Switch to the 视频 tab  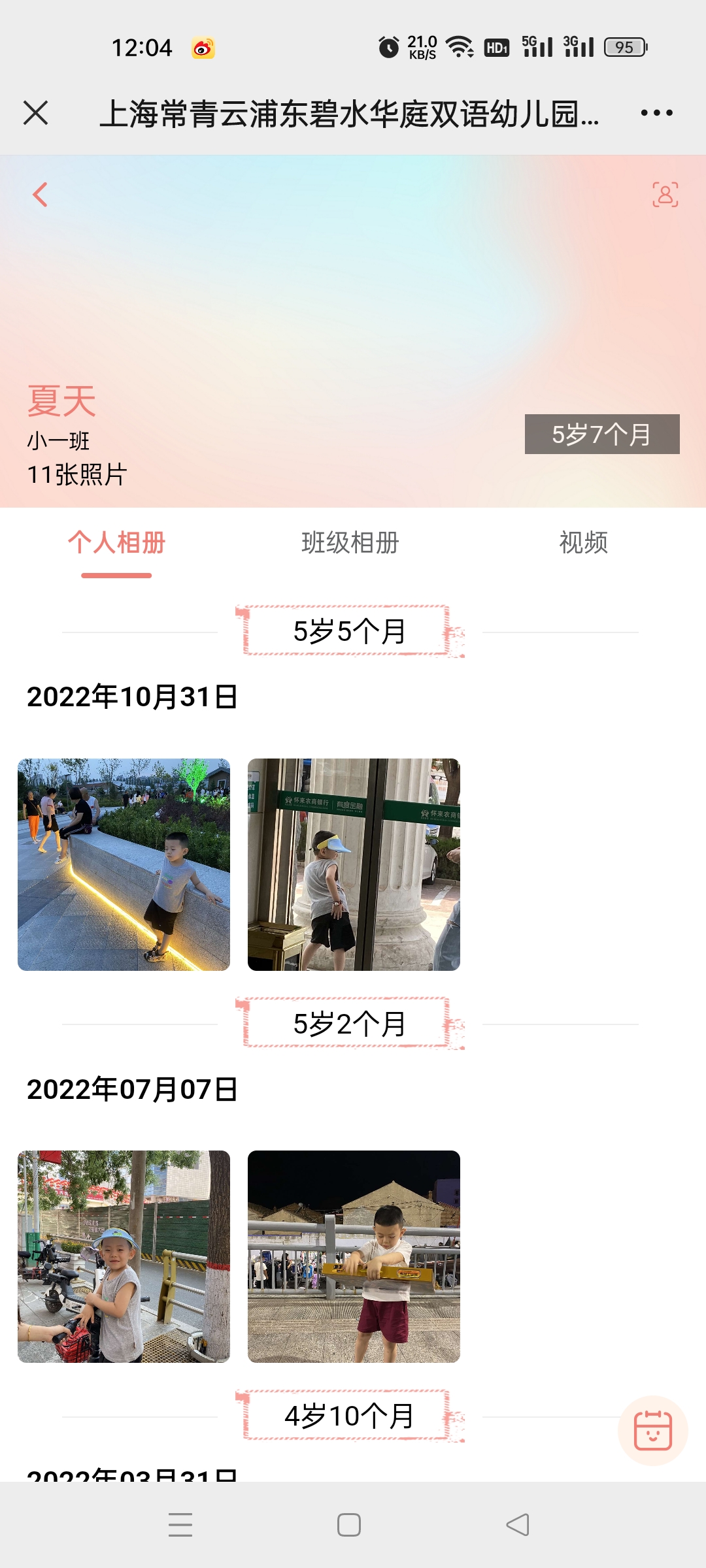pyautogui.click(x=583, y=543)
